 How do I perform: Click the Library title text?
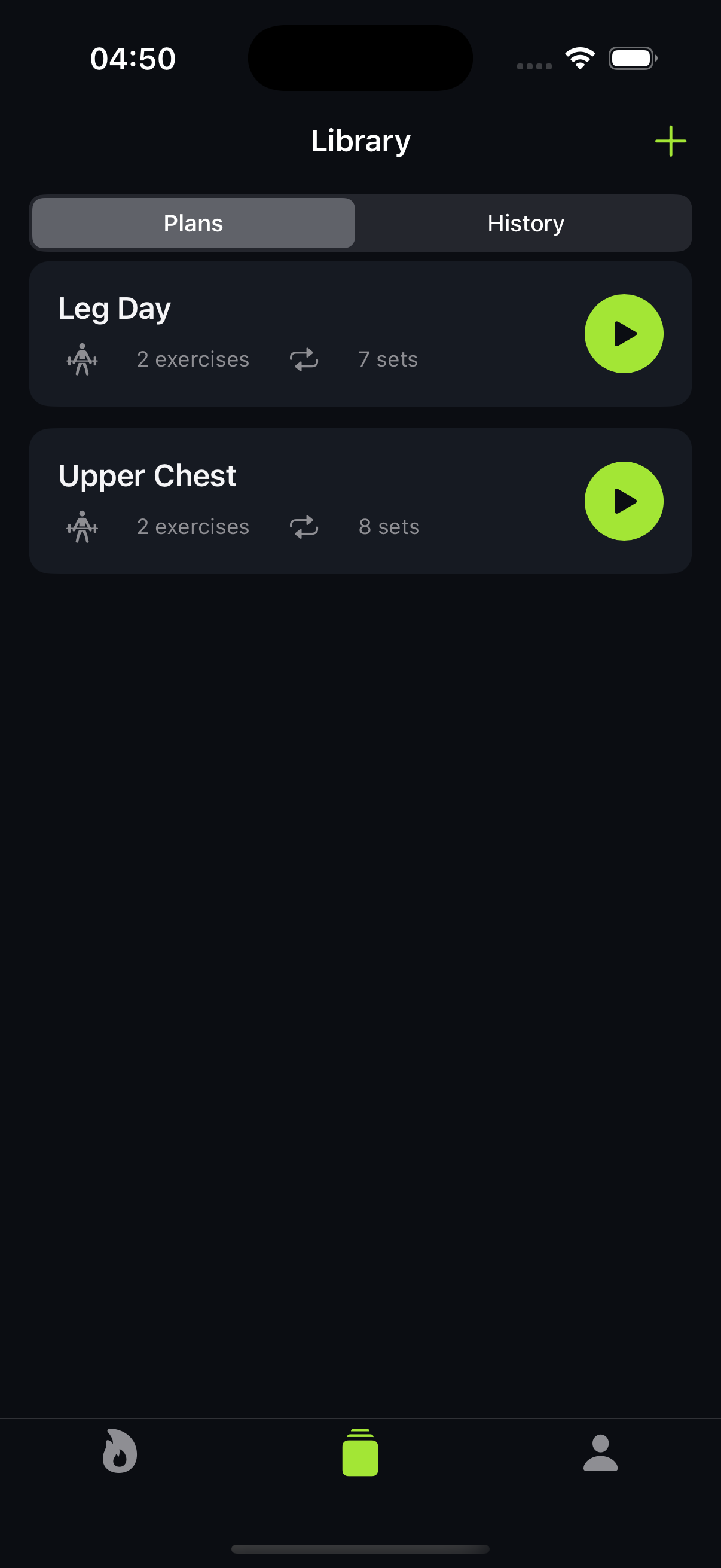[360, 140]
